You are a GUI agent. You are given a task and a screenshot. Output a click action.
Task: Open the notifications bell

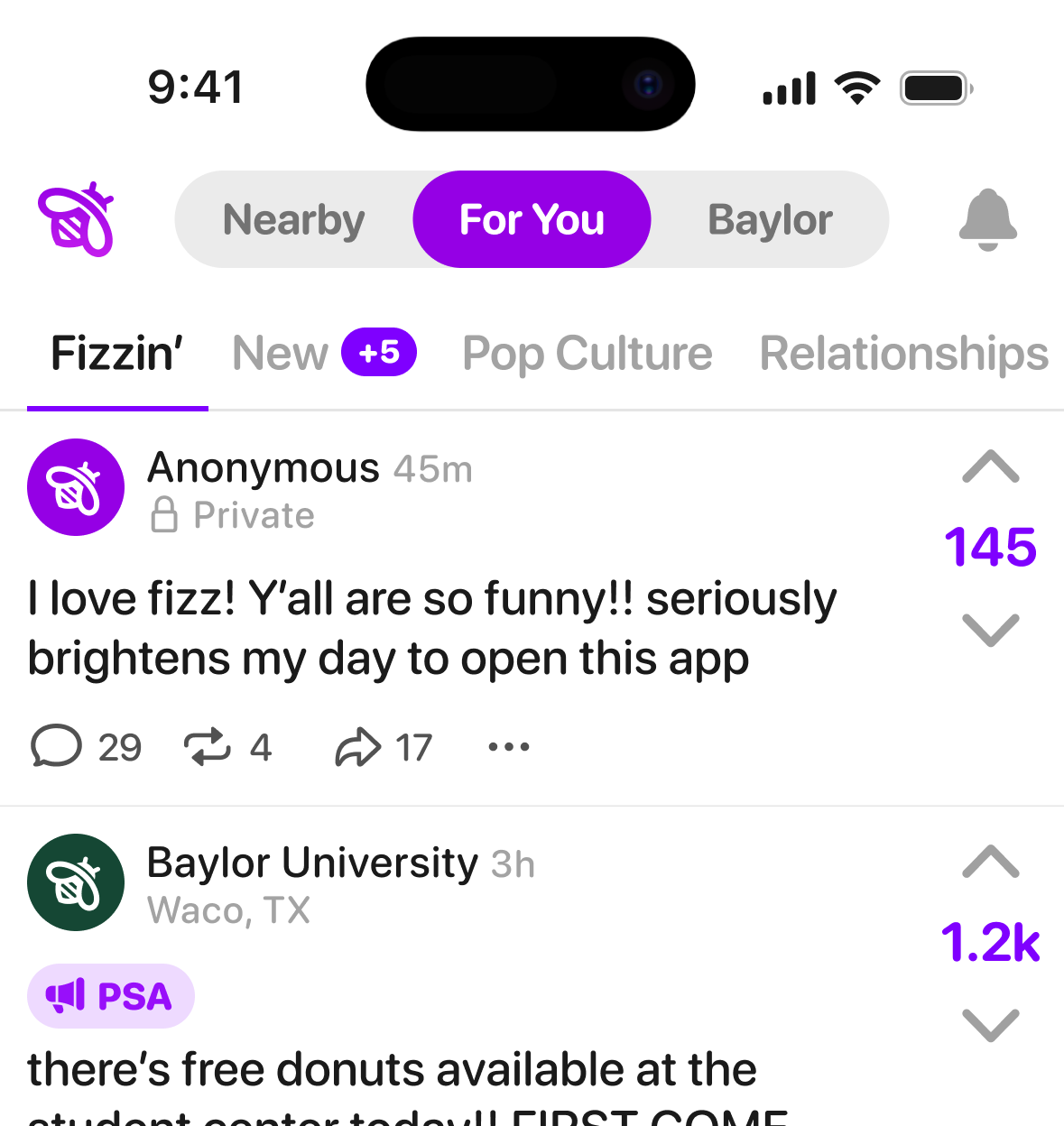click(987, 220)
